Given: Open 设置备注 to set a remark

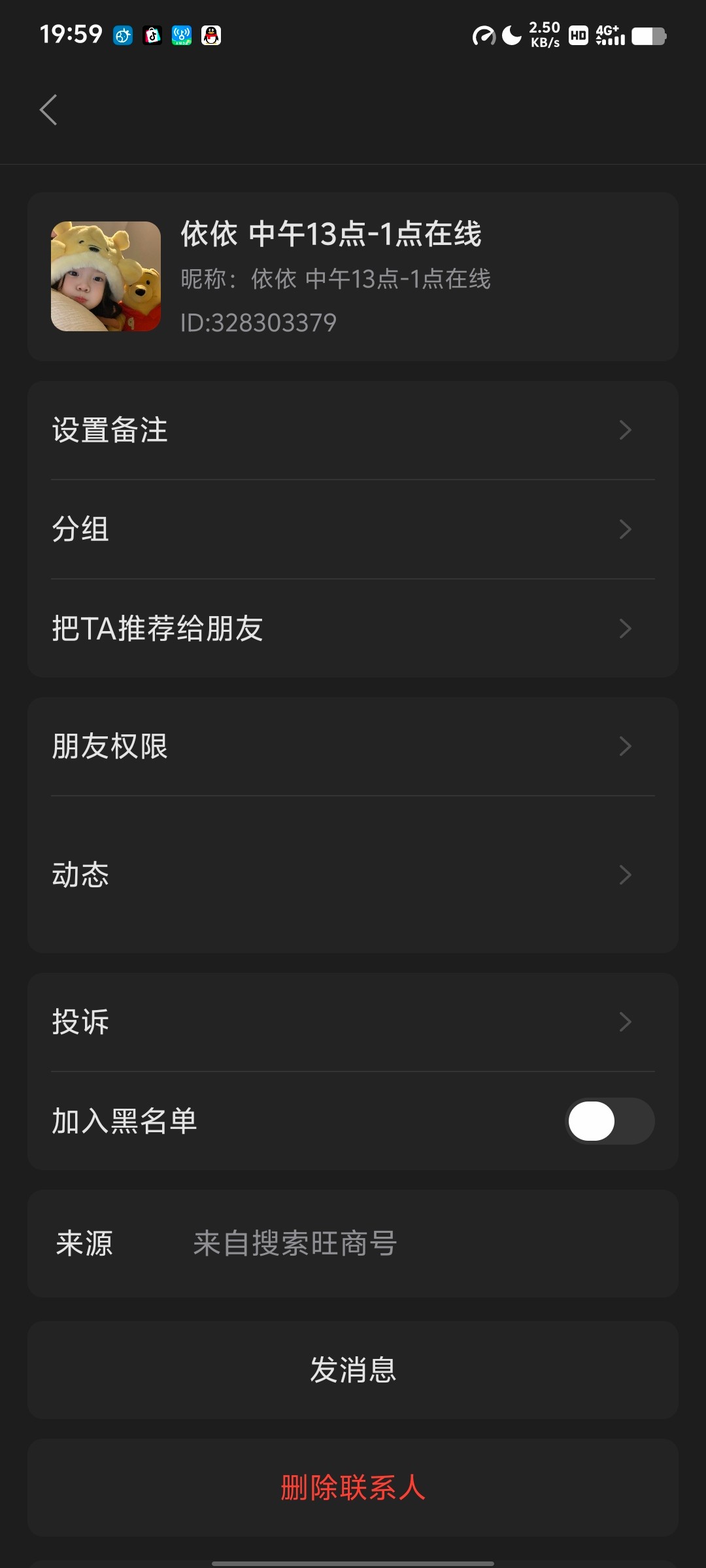Looking at the screenshot, I should 353,431.
